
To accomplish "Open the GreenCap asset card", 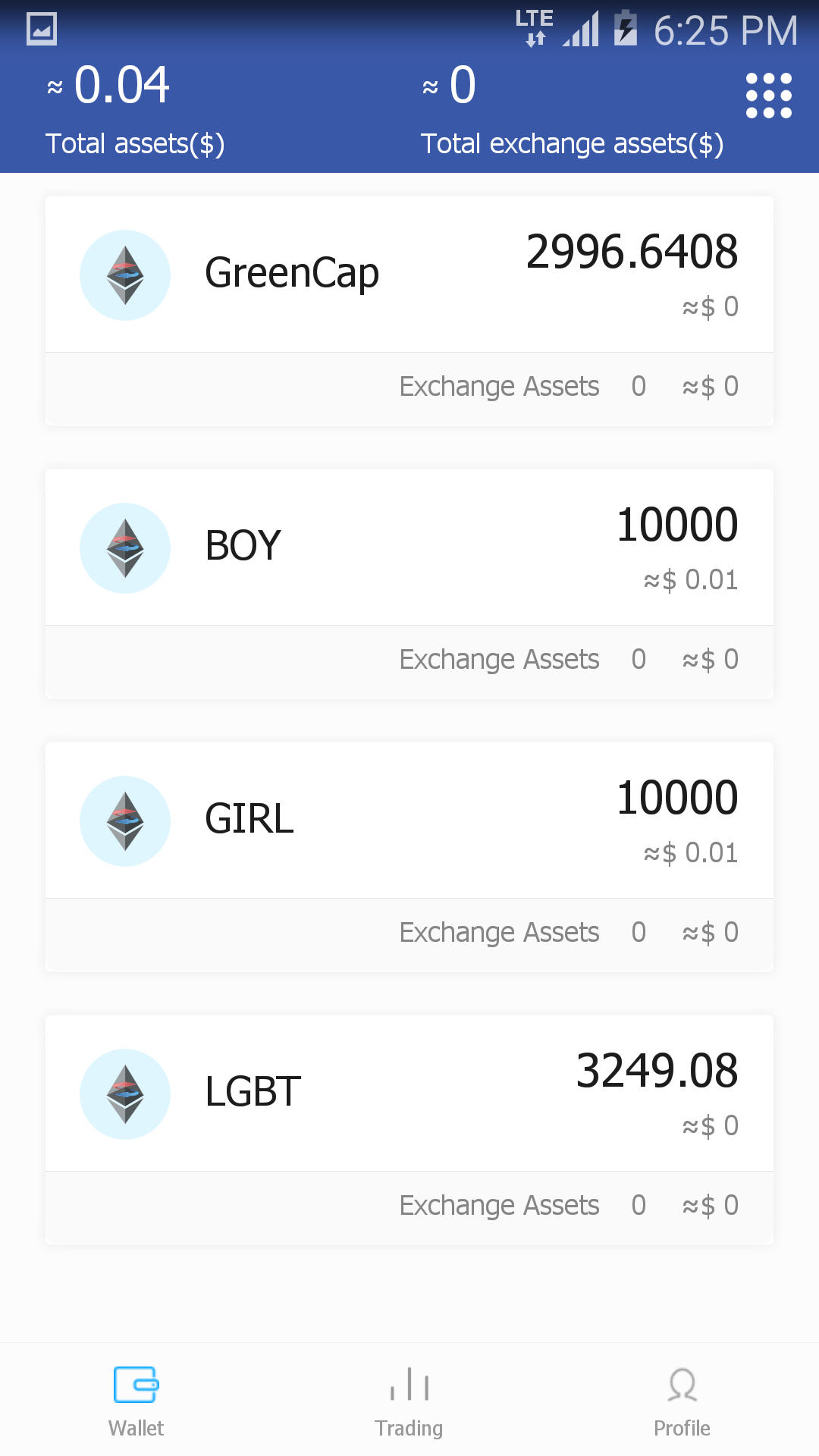I will pos(409,275).
